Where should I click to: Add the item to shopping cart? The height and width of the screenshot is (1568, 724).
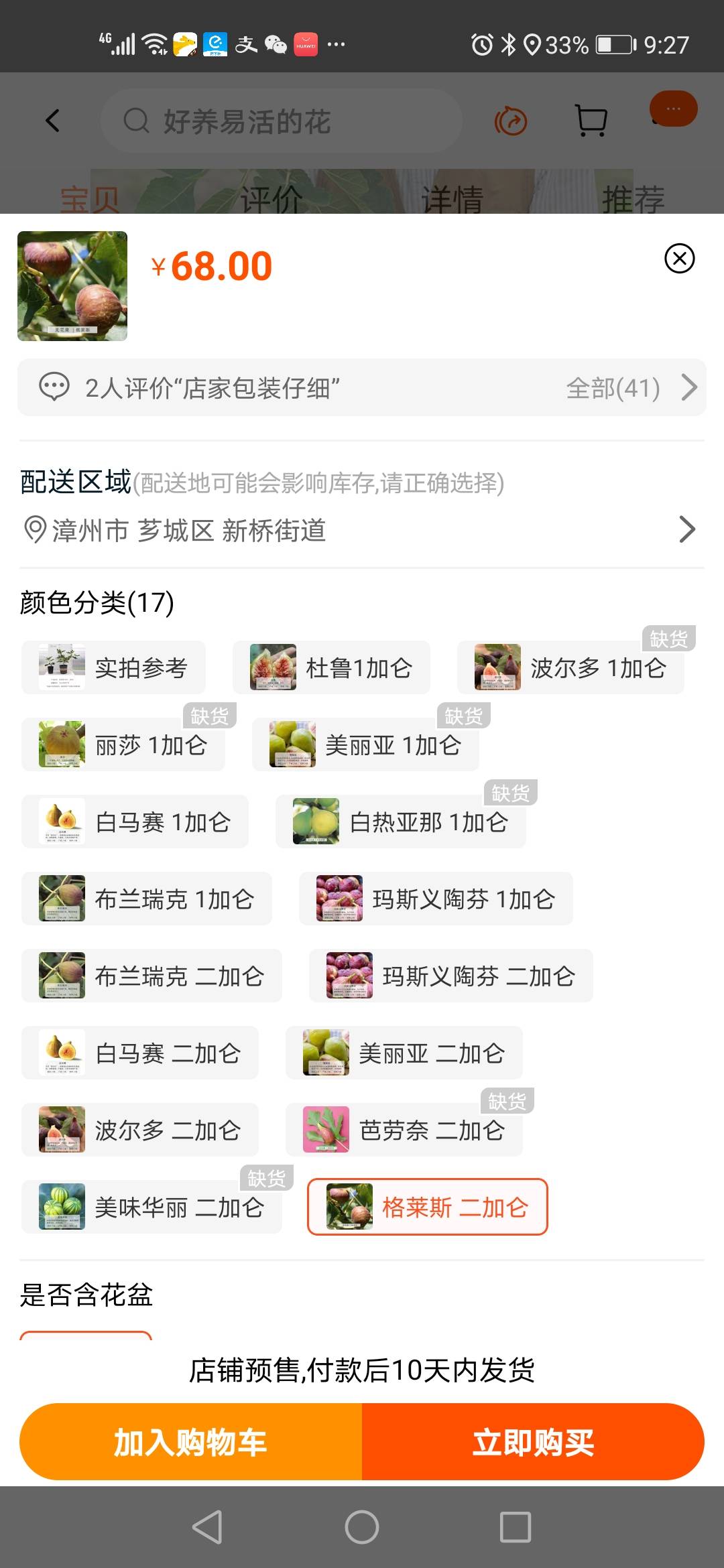point(191,1441)
